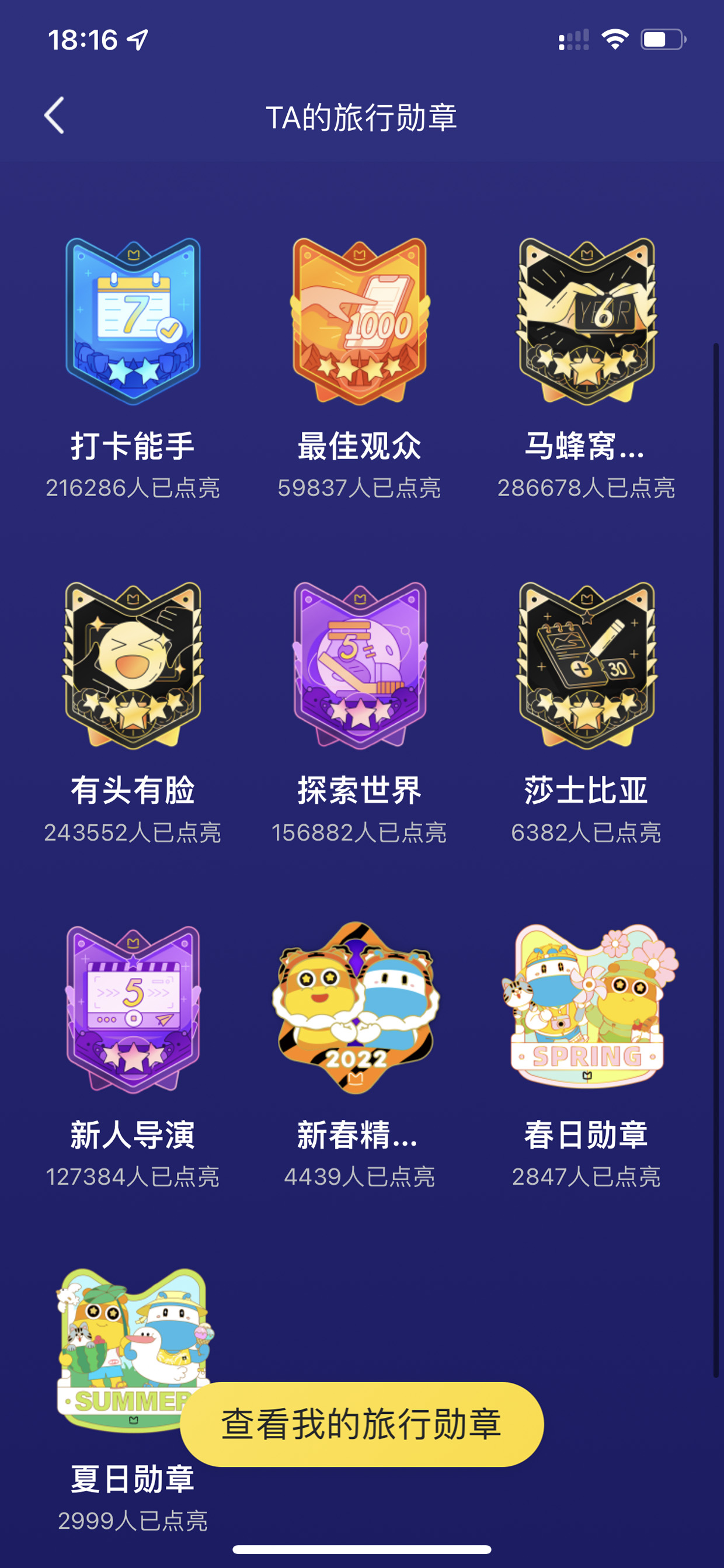The image size is (724, 1568).
Task: Open the 探索世界 badge
Action: coord(360,665)
